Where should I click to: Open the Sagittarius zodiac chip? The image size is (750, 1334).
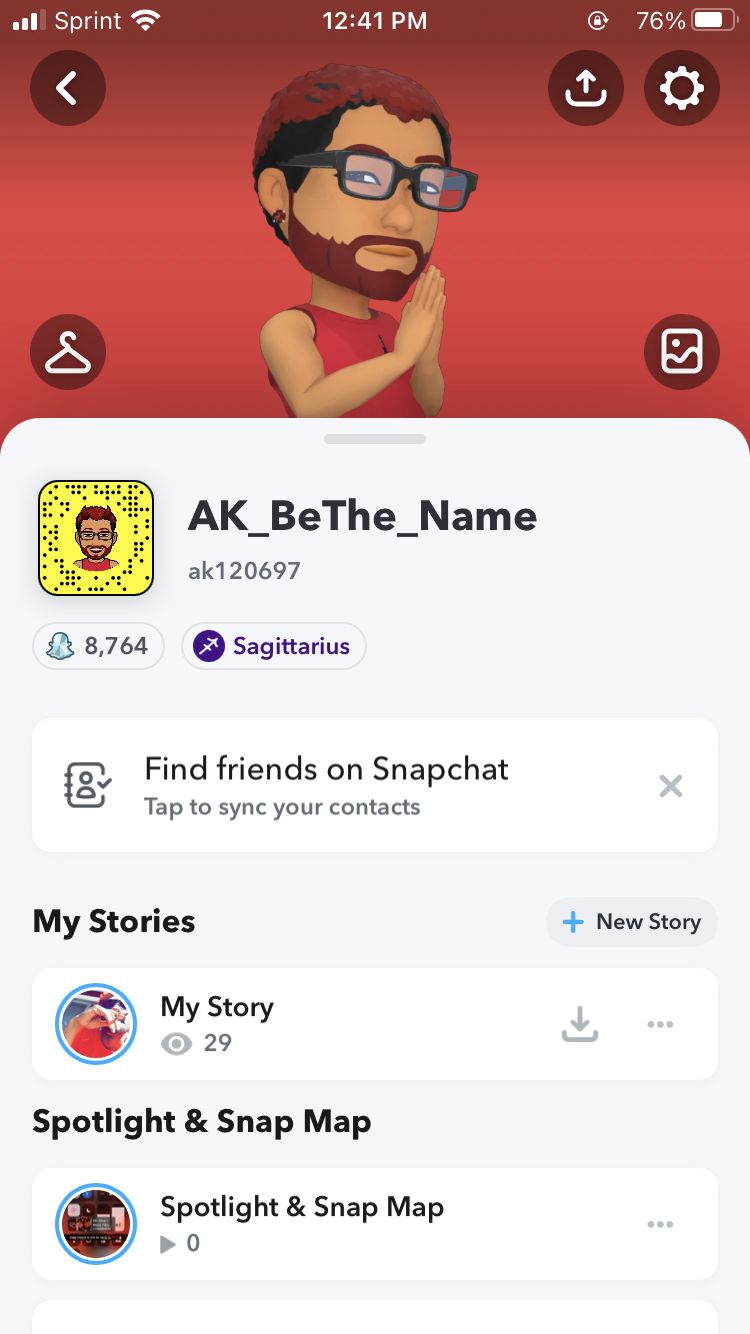coord(273,646)
